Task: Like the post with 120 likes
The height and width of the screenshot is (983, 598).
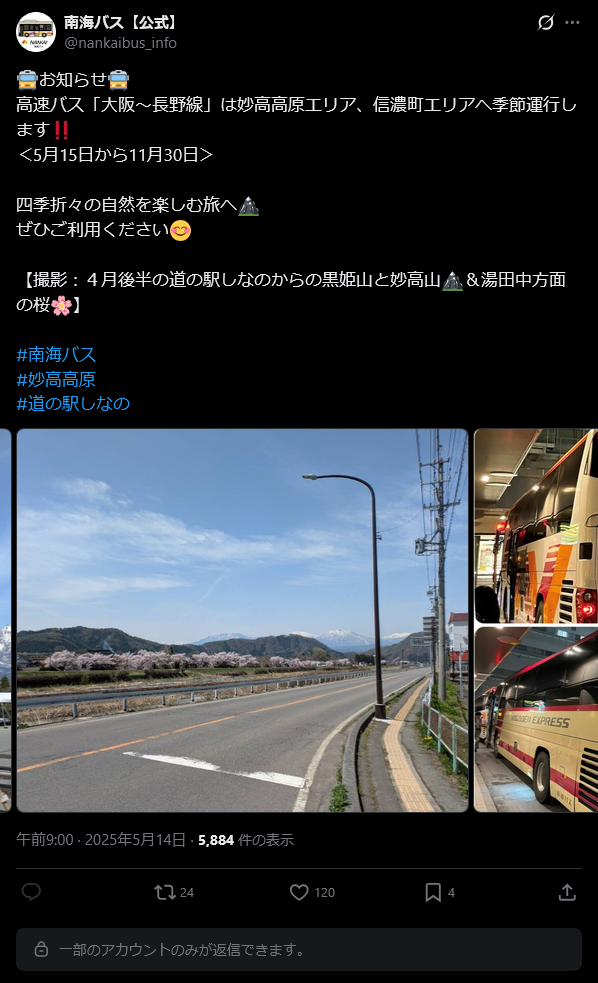Action: point(312,892)
